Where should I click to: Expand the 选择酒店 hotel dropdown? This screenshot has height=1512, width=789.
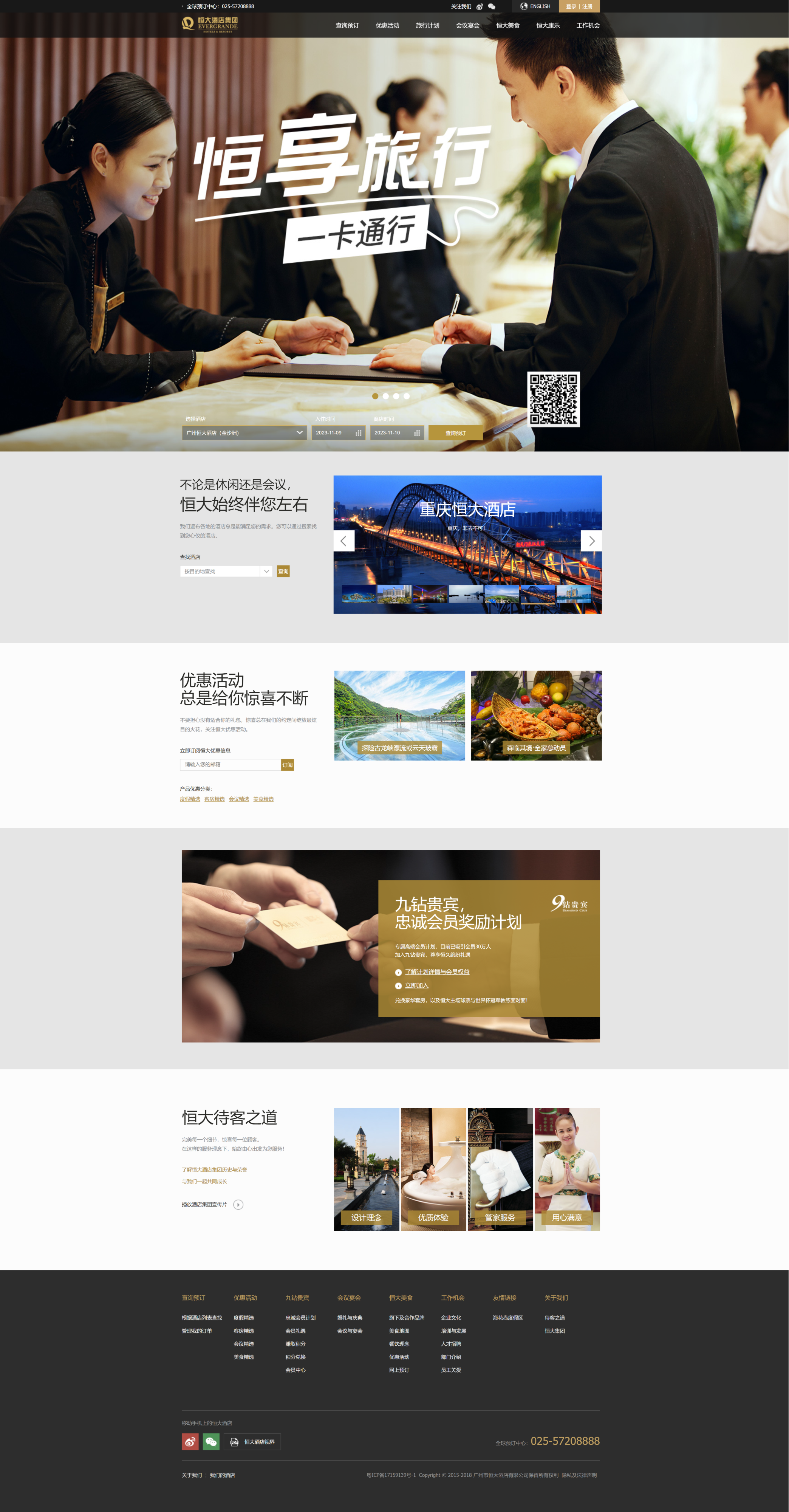tap(244, 432)
